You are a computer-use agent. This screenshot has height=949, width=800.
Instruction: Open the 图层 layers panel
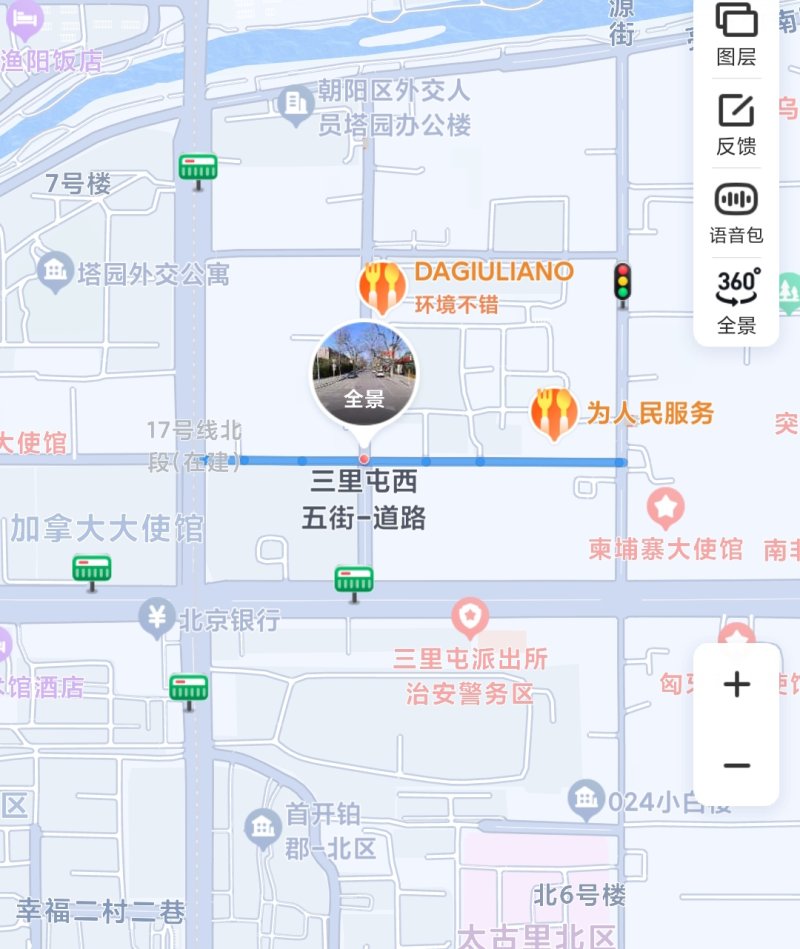[x=736, y=33]
